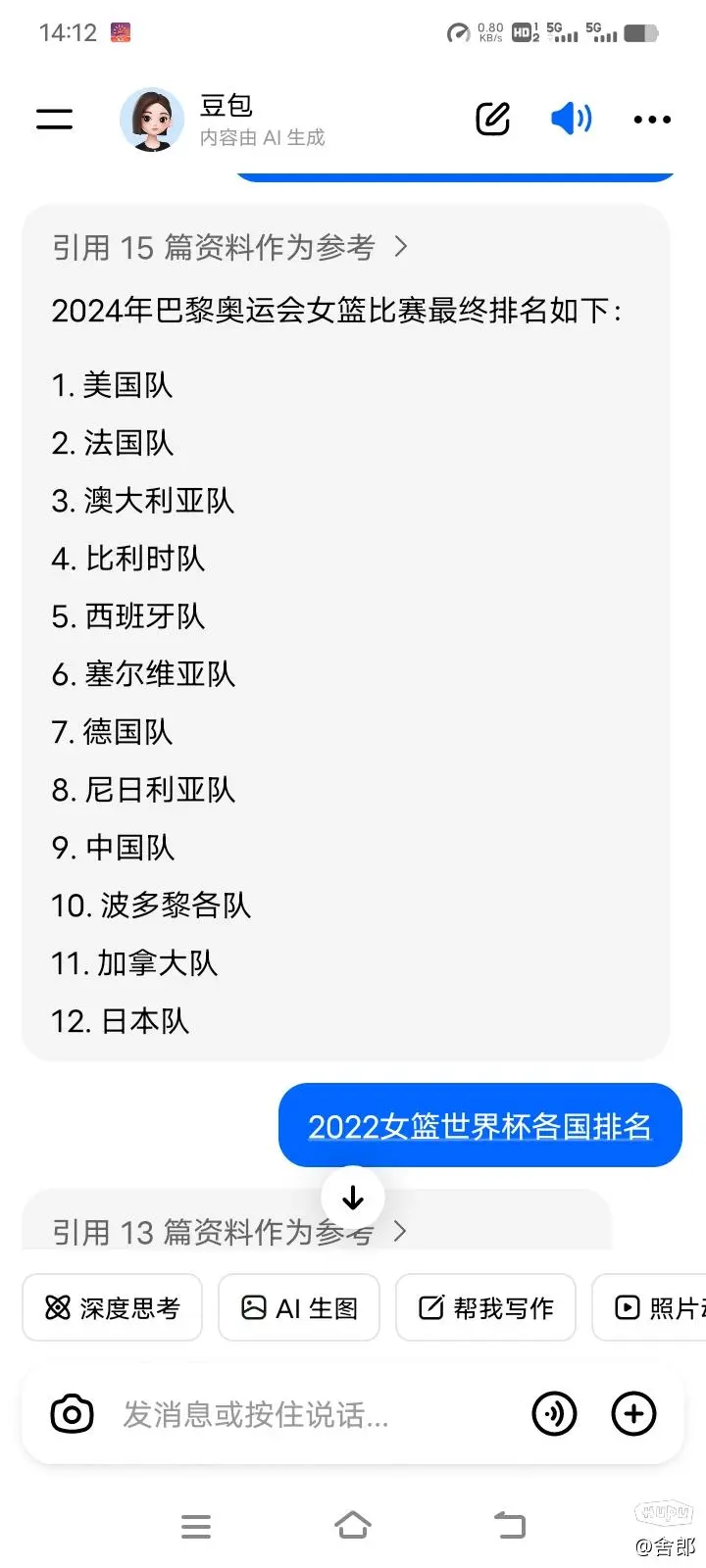The width and height of the screenshot is (706, 1568).
Task: Expand the 引用 15 篇资料作为参考 references
Action: tap(229, 247)
